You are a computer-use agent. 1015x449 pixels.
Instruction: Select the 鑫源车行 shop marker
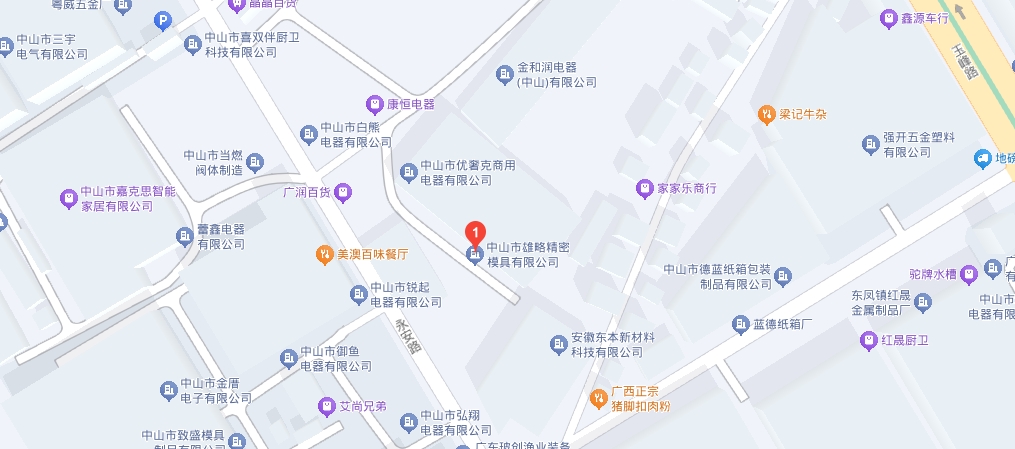pyautogui.click(x=887, y=18)
